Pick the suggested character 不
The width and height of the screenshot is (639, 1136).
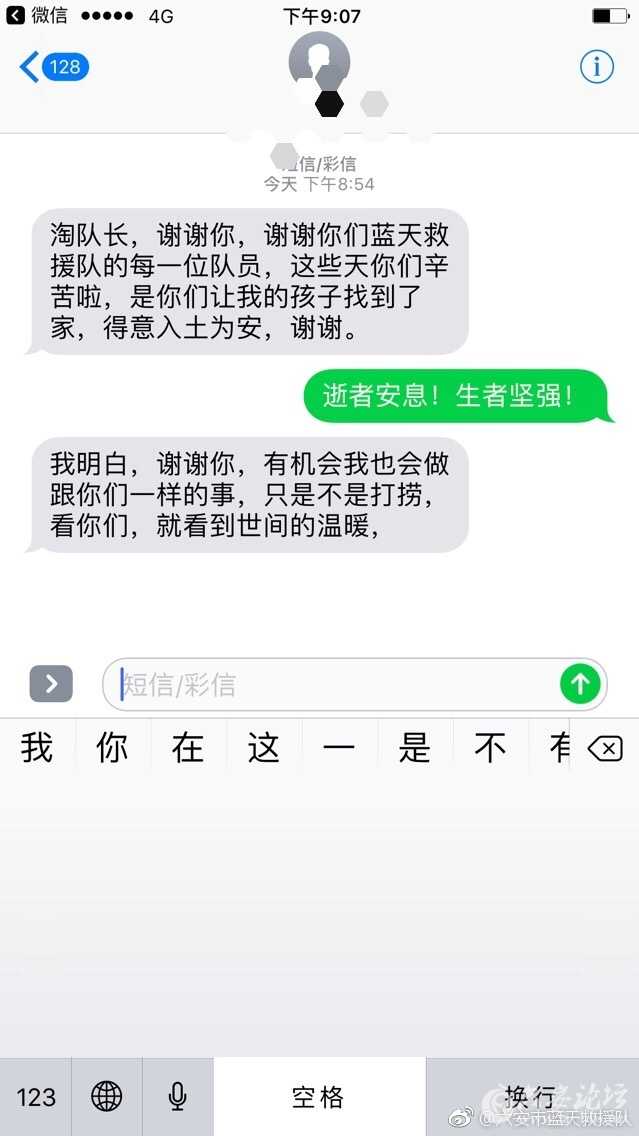pos(490,748)
